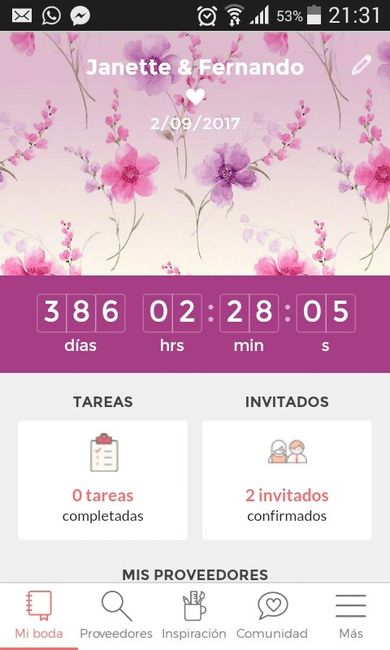
Task: Switch to the Mi boda tab
Action: [39, 616]
